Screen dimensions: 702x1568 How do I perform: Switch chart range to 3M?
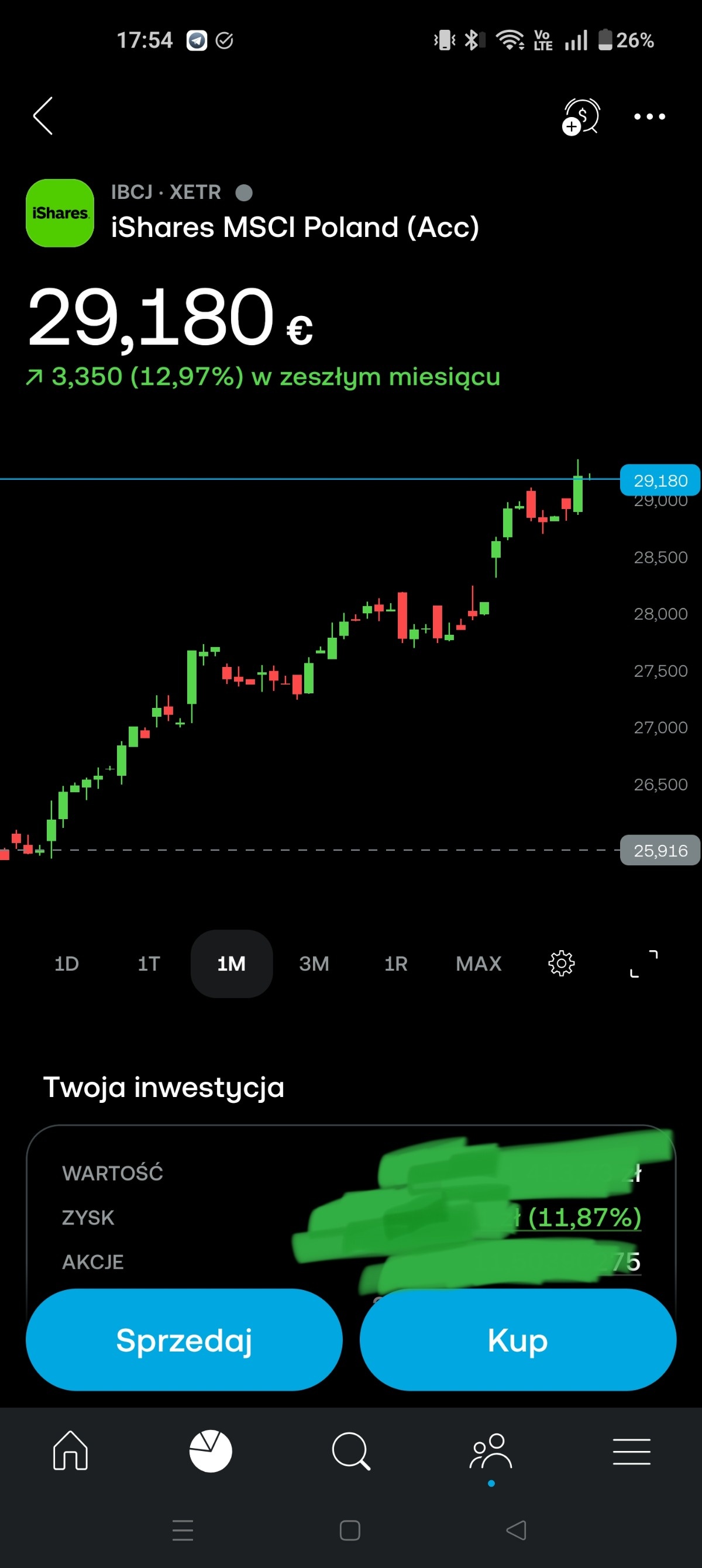point(314,964)
